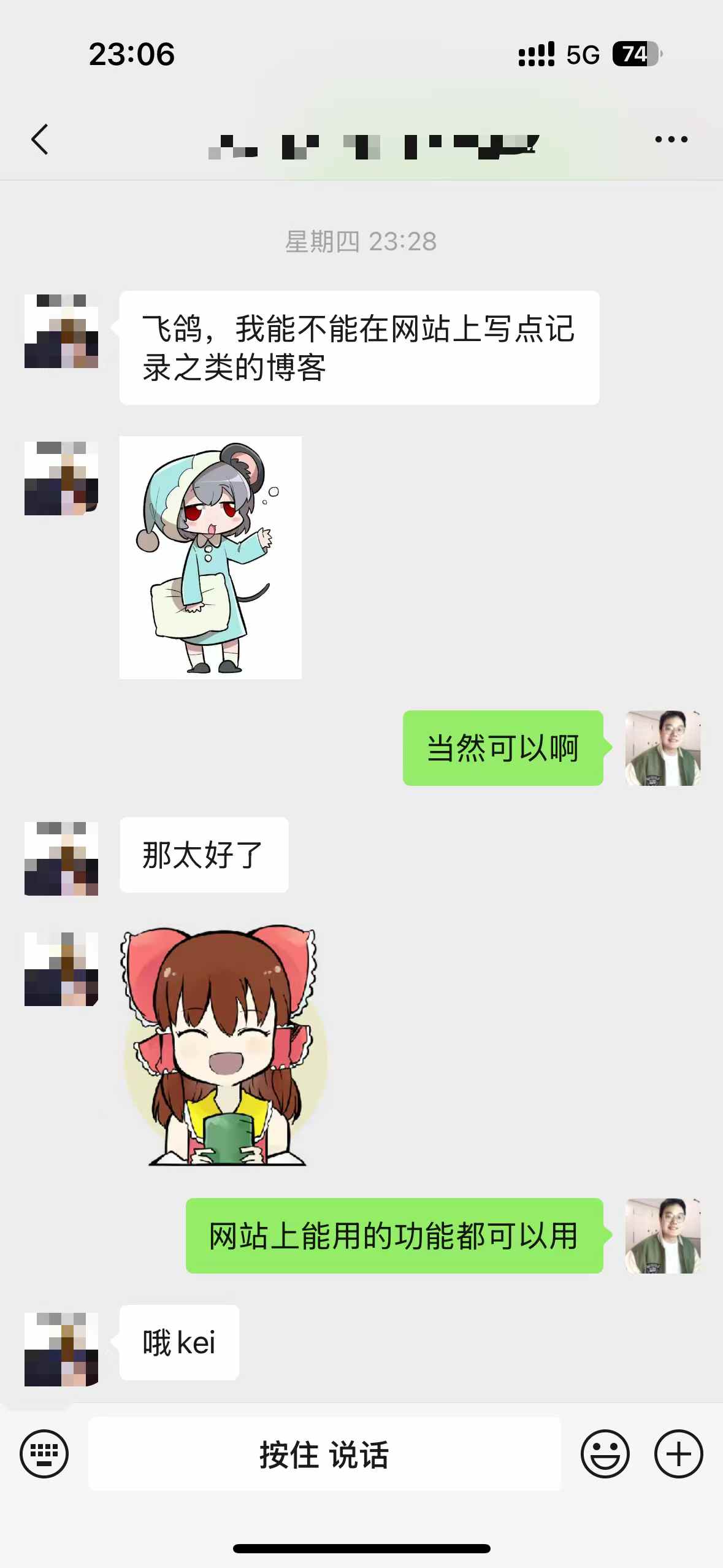Switch to keyboard text input
The width and height of the screenshot is (723, 1568).
click(44, 1453)
